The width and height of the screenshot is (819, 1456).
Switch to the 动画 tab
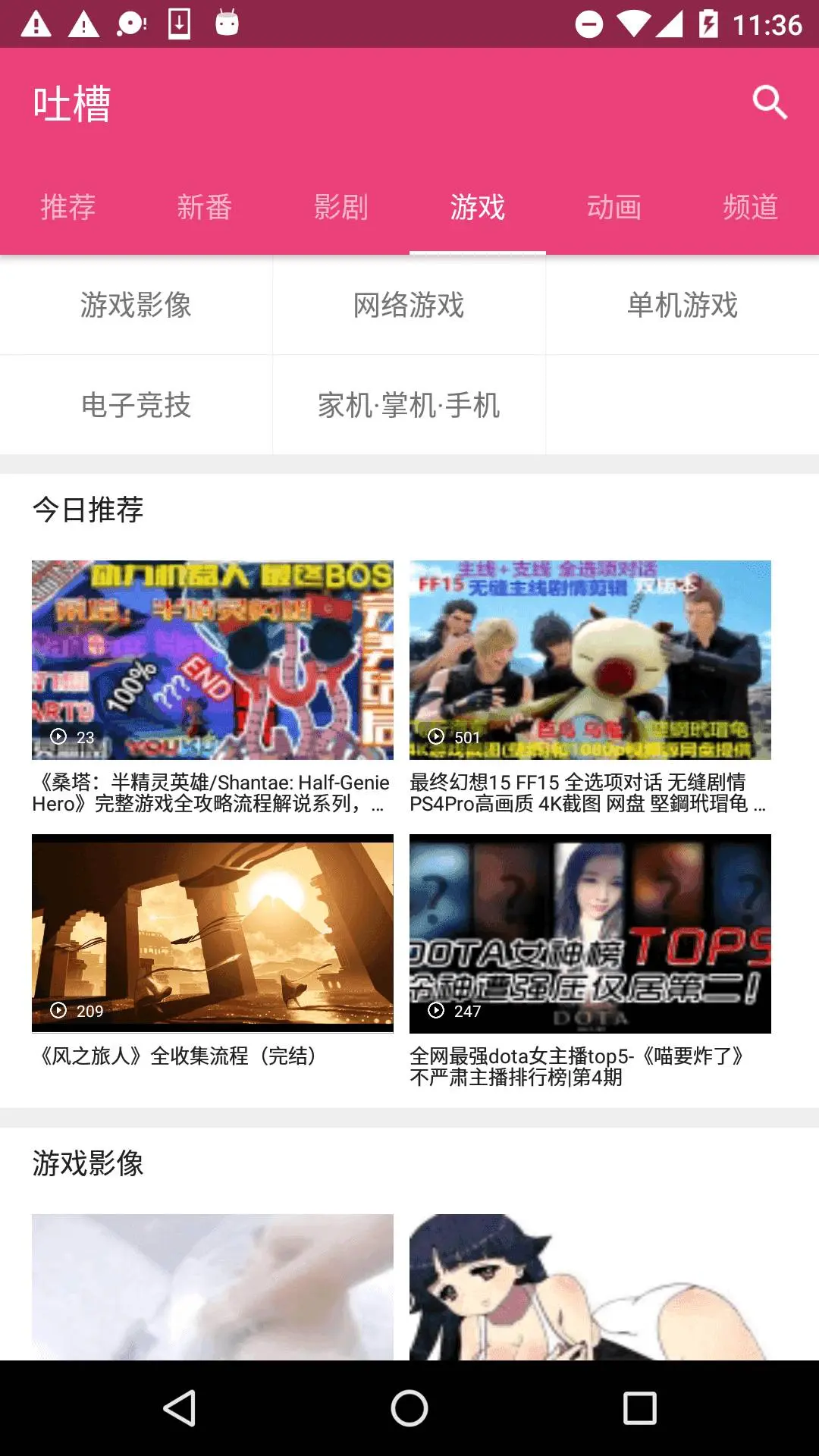614,206
